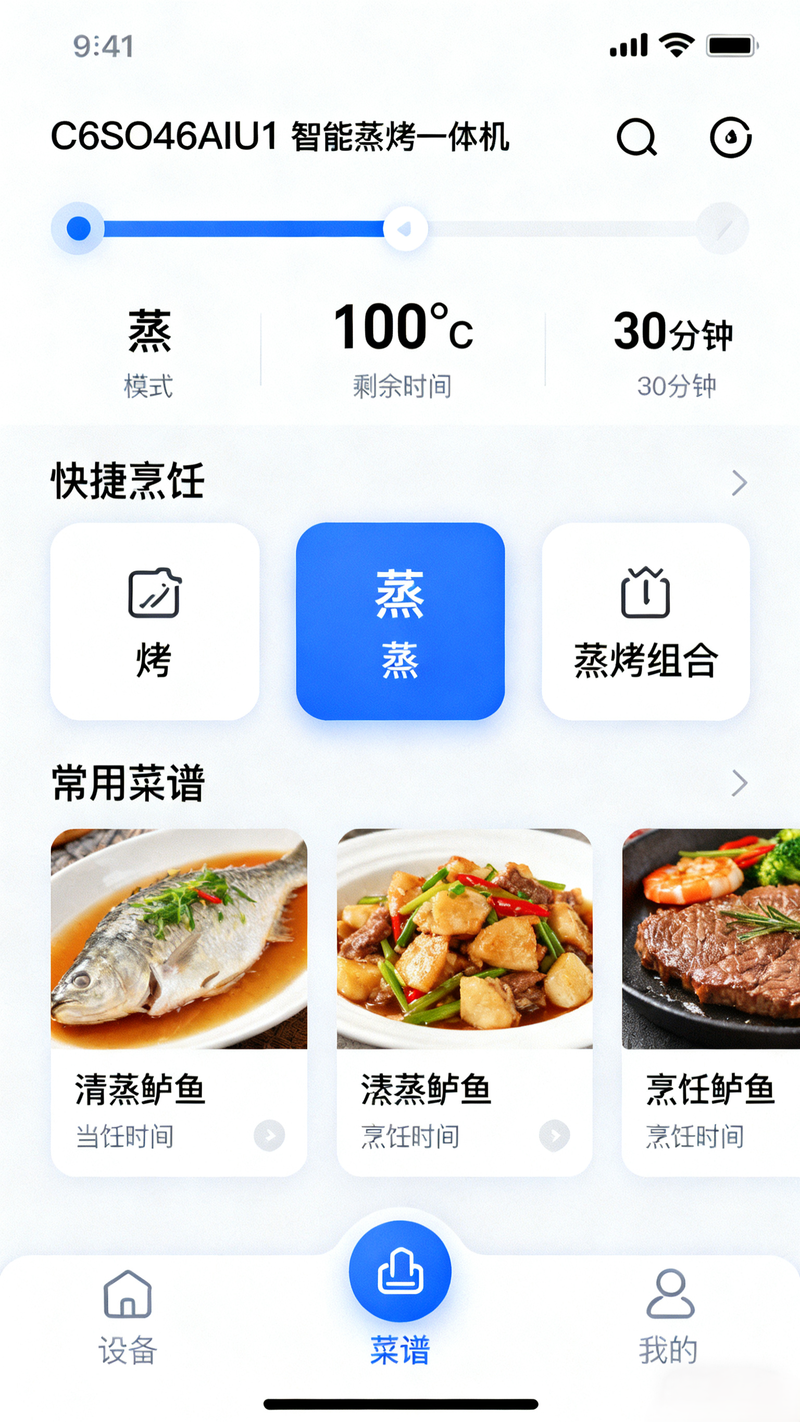This screenshot has width=800, height=1422.
Task: Open the 溱蒸鲈鱼 recipe card
Action: [464, 1000]
